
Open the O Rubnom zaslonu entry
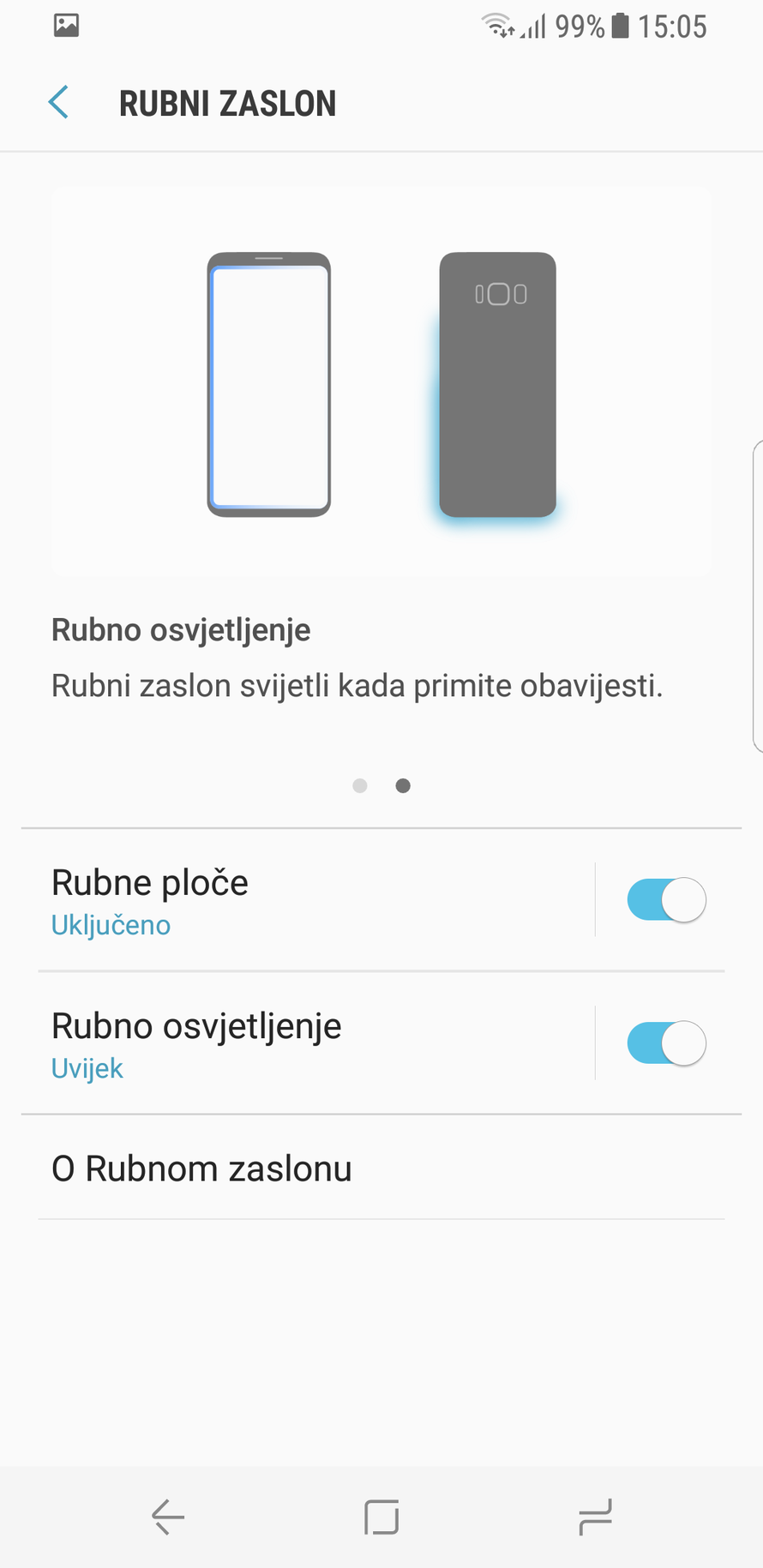point(201,1168)
